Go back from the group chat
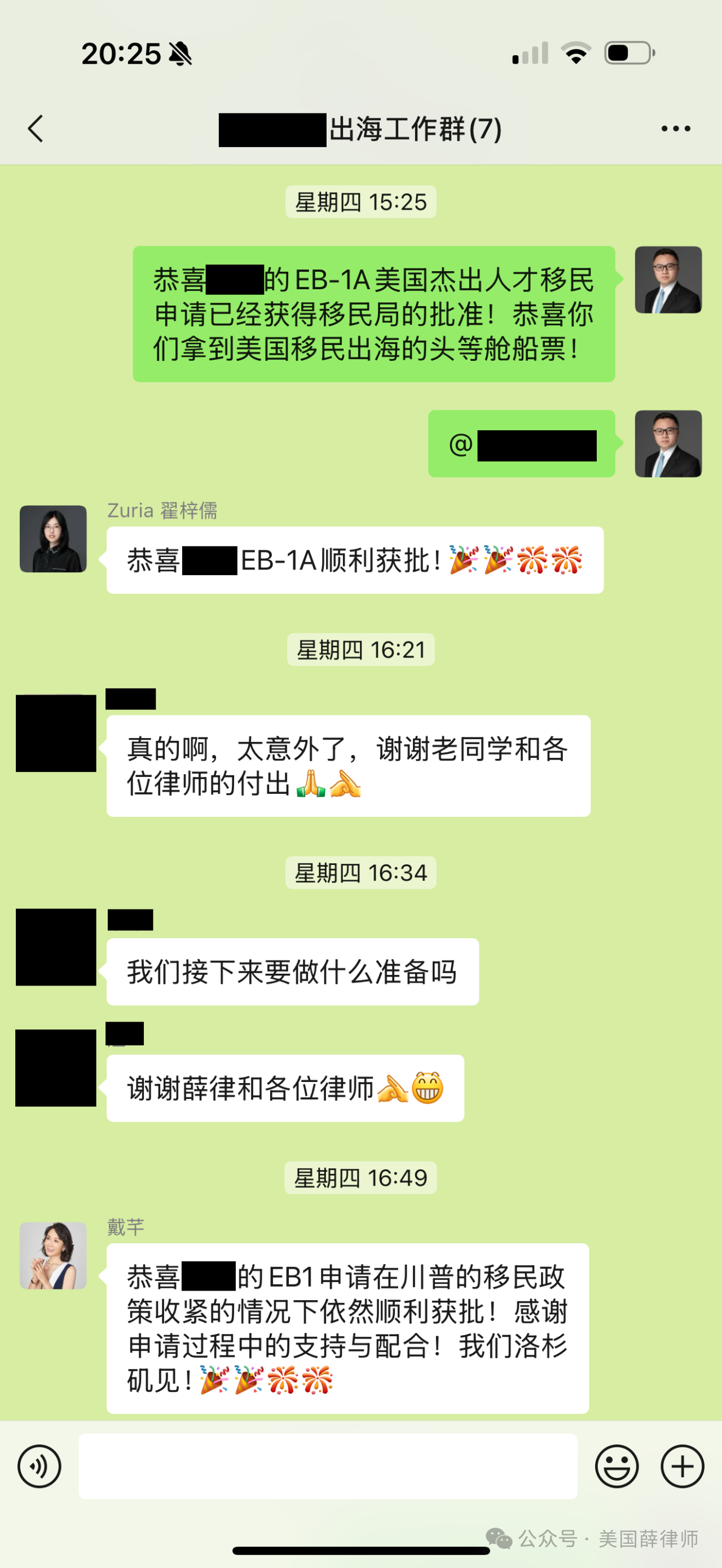 tap(36, 129)
